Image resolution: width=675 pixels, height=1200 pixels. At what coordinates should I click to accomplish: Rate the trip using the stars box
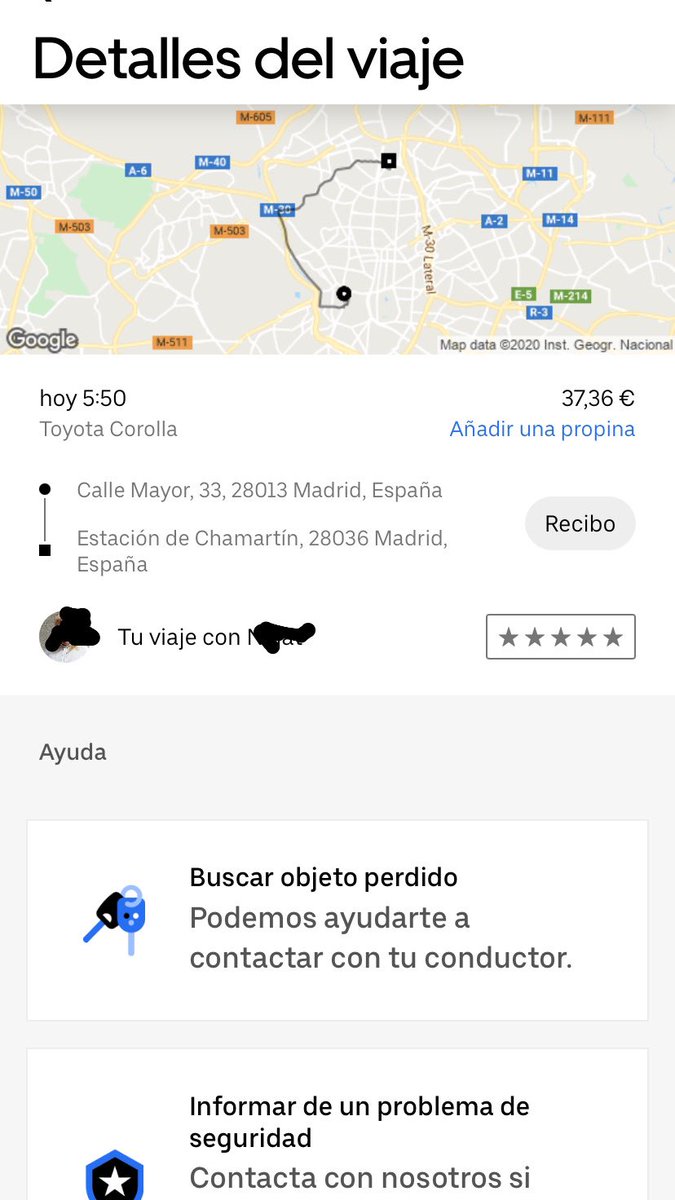point(560,637)
